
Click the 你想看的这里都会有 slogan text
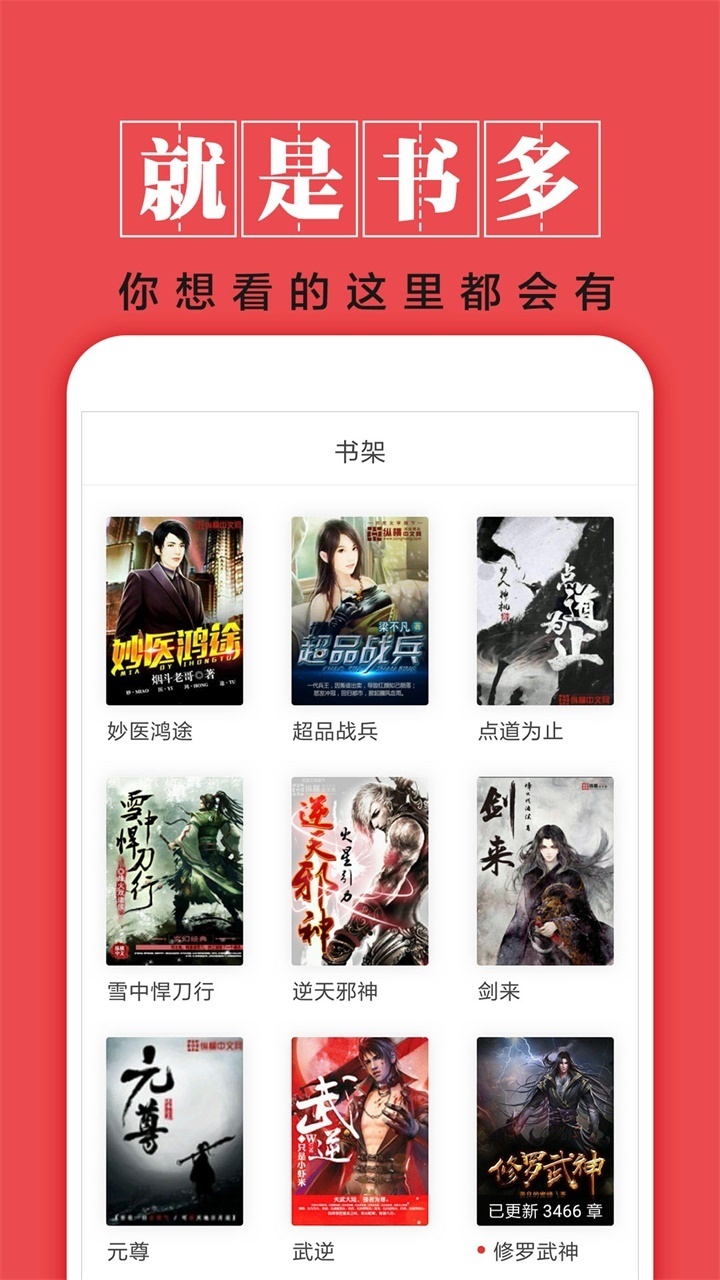coord(360,290)
